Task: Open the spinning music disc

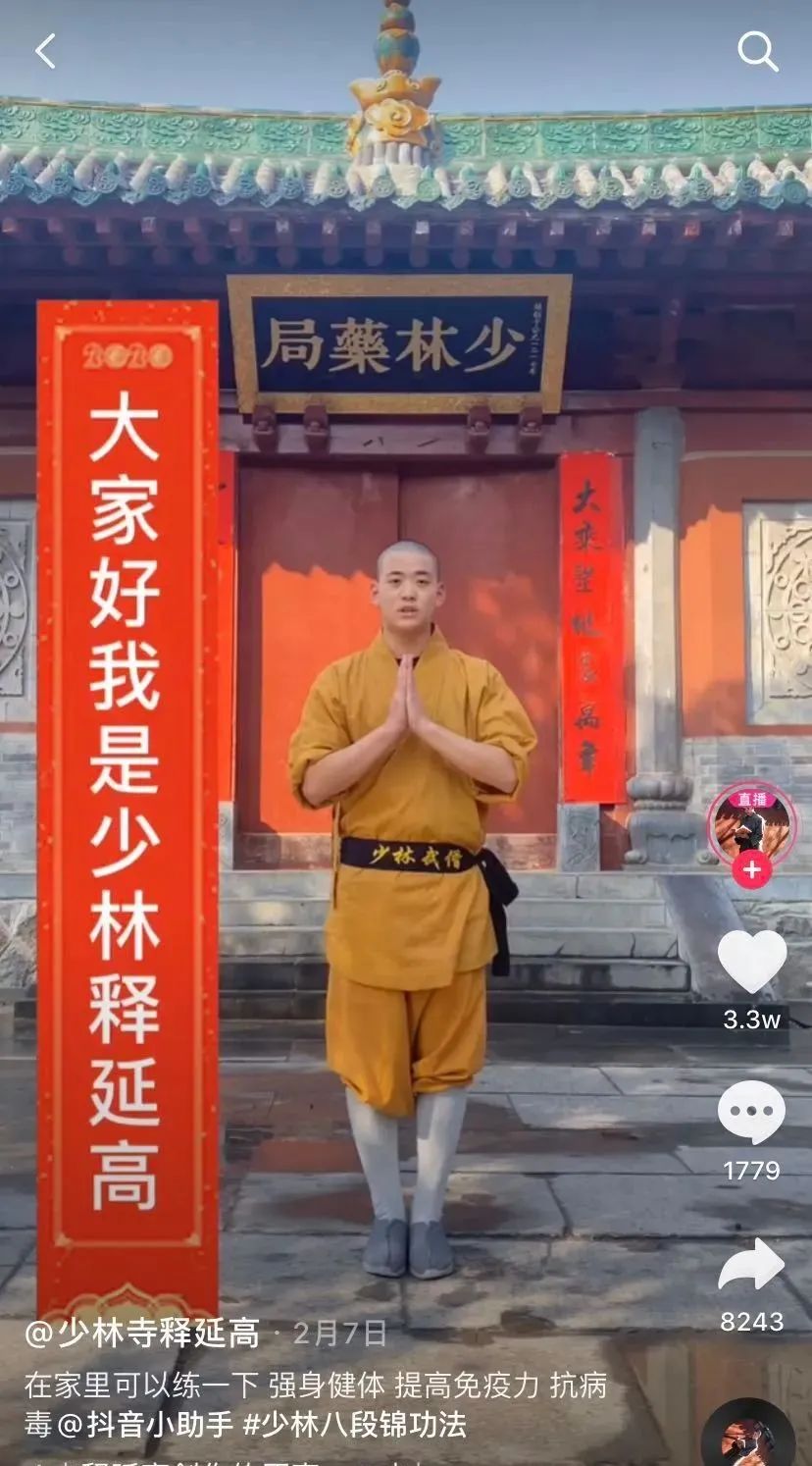Action: click(747, 1438)
